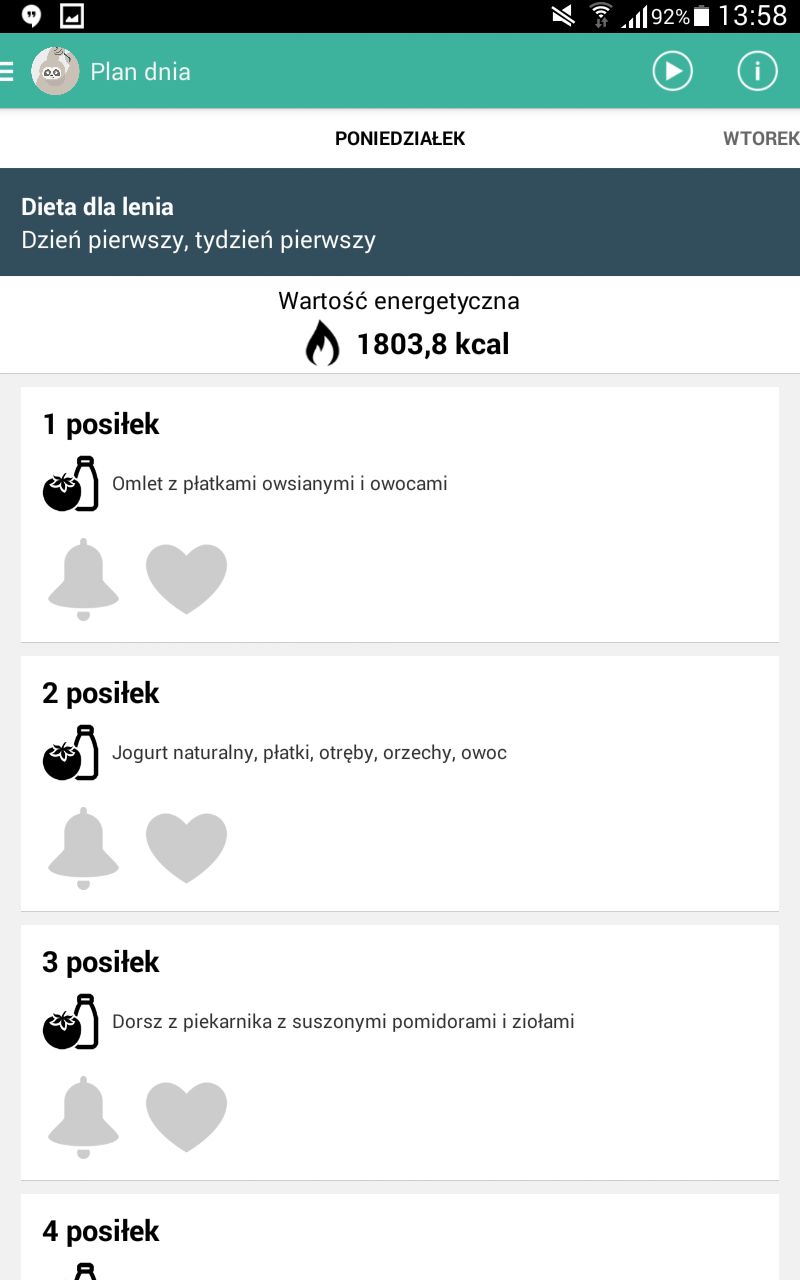Screen dimensions: 800x1280
Task: Open the 2 posiłek jogurt card
Action: 400,783
